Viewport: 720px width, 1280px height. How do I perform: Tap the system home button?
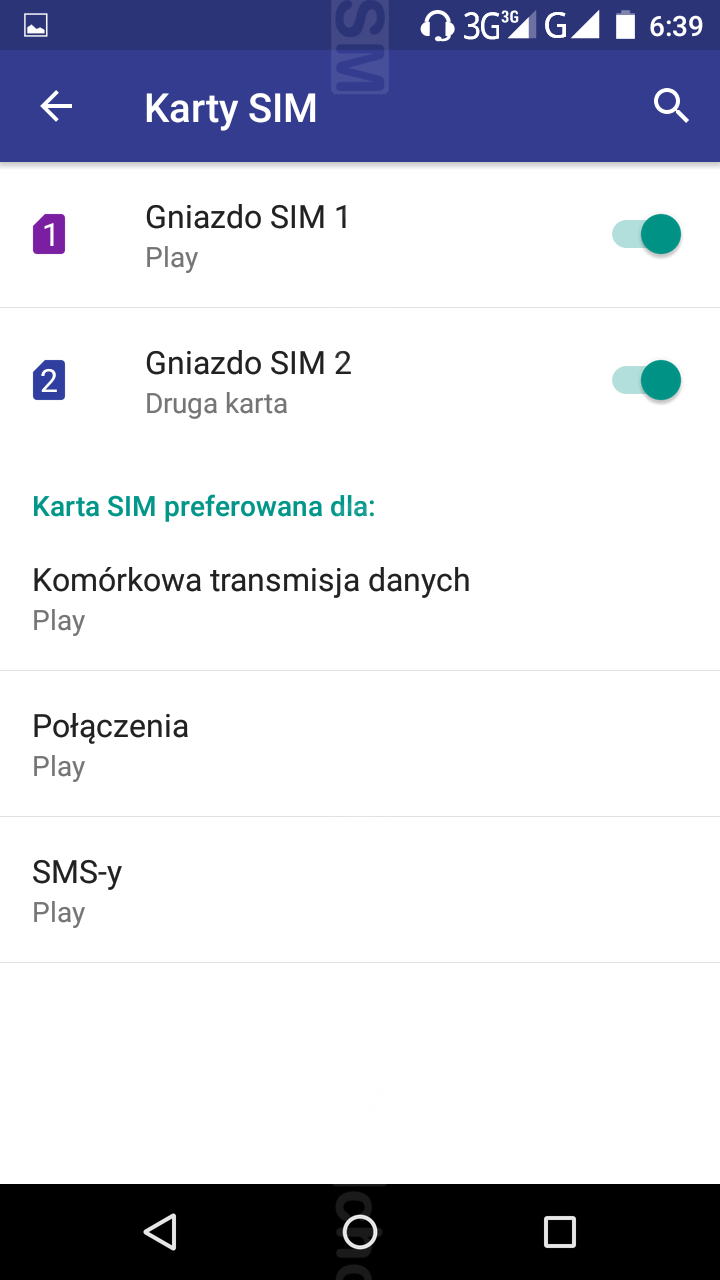click(x=360, y=1231)
